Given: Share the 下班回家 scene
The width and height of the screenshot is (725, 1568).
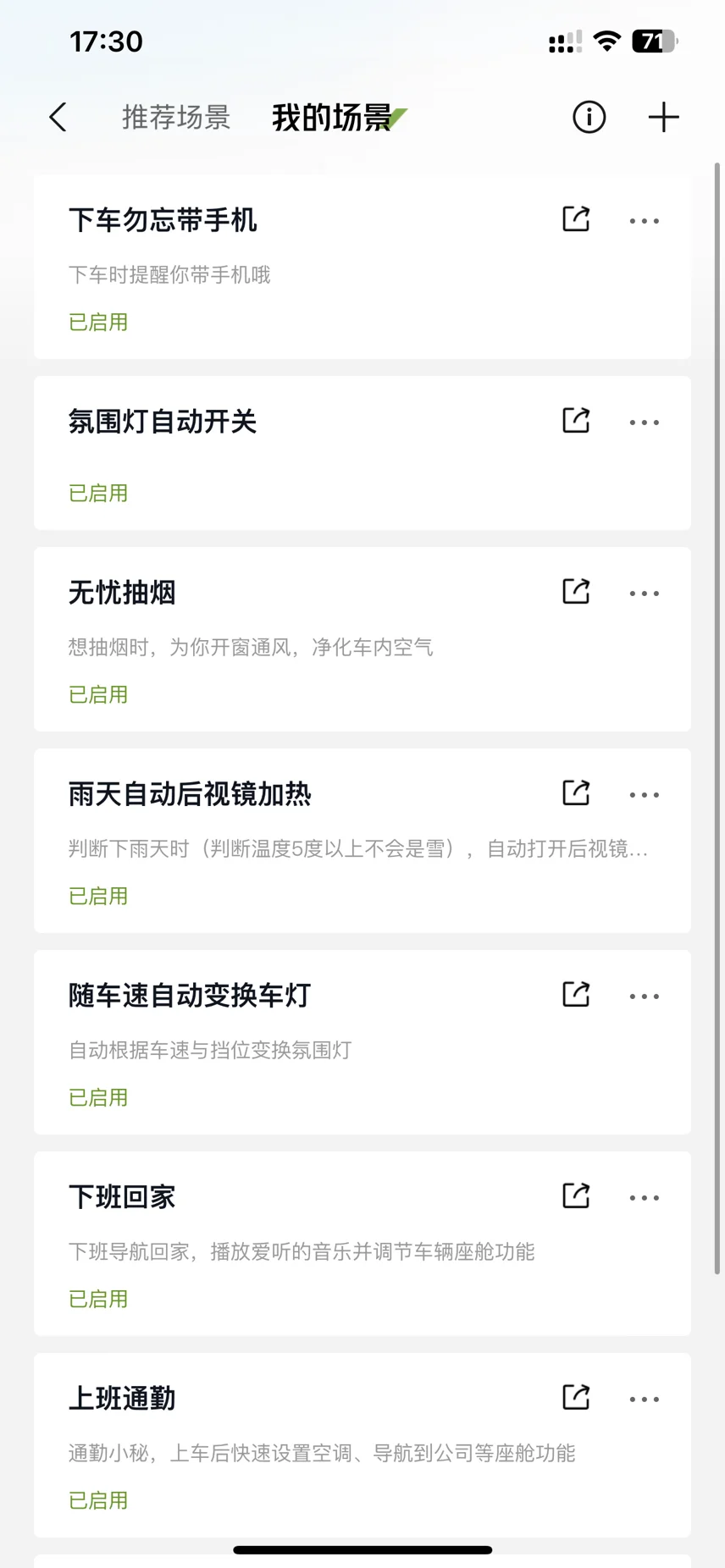Looking at the screenshot, I should tap(576, 1196).
